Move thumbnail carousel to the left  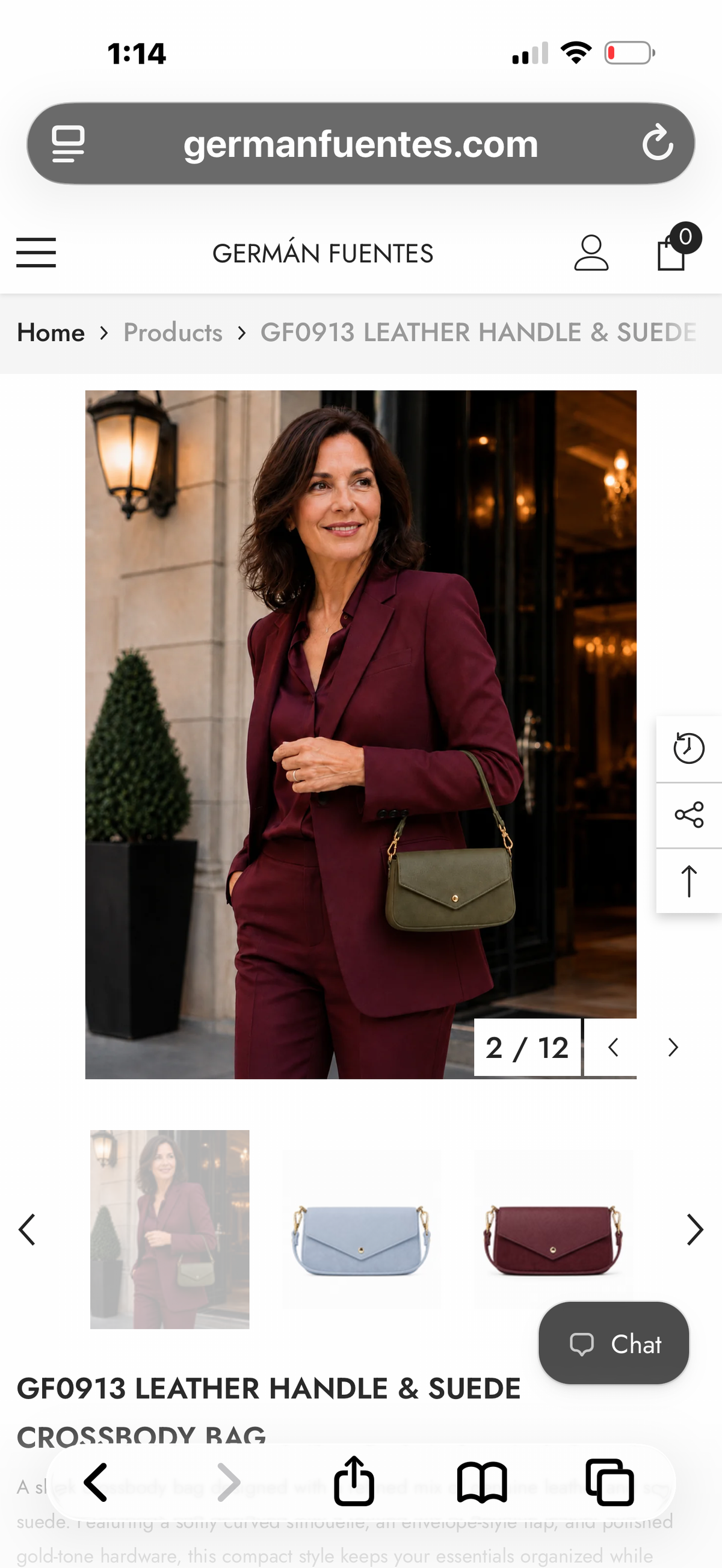point(28,1229)
